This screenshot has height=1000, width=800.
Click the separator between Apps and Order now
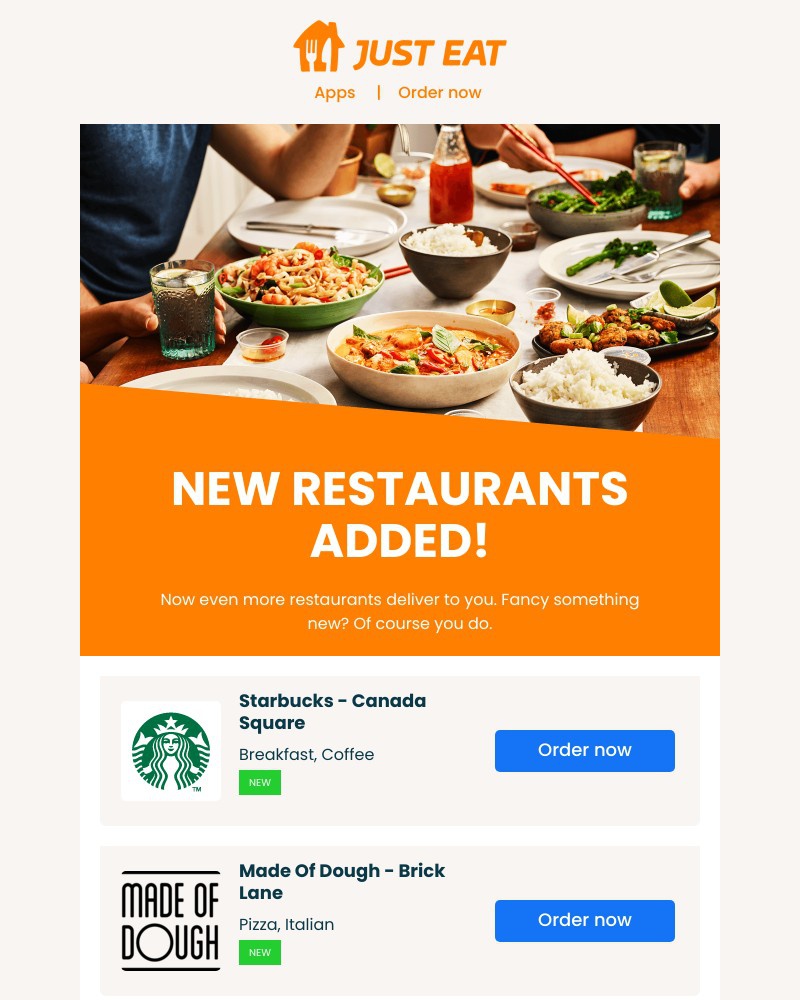coord(379,92)
